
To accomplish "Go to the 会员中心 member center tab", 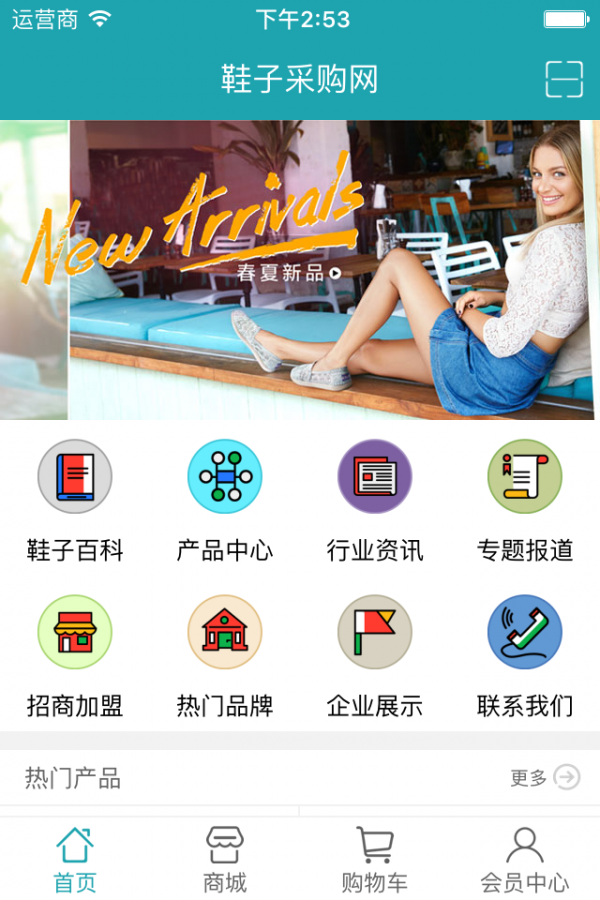I will click(525, 859).
